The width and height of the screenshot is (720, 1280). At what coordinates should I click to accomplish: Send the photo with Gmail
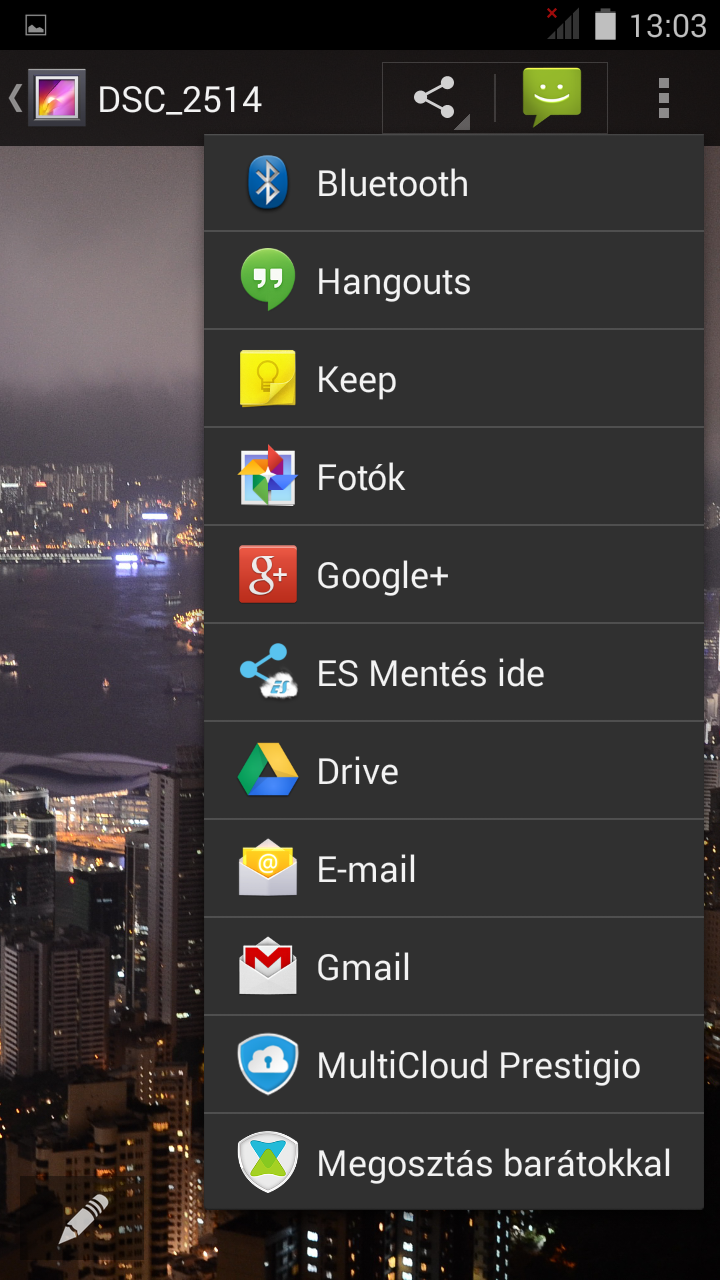pyautogui.click(x=454, y=968)
